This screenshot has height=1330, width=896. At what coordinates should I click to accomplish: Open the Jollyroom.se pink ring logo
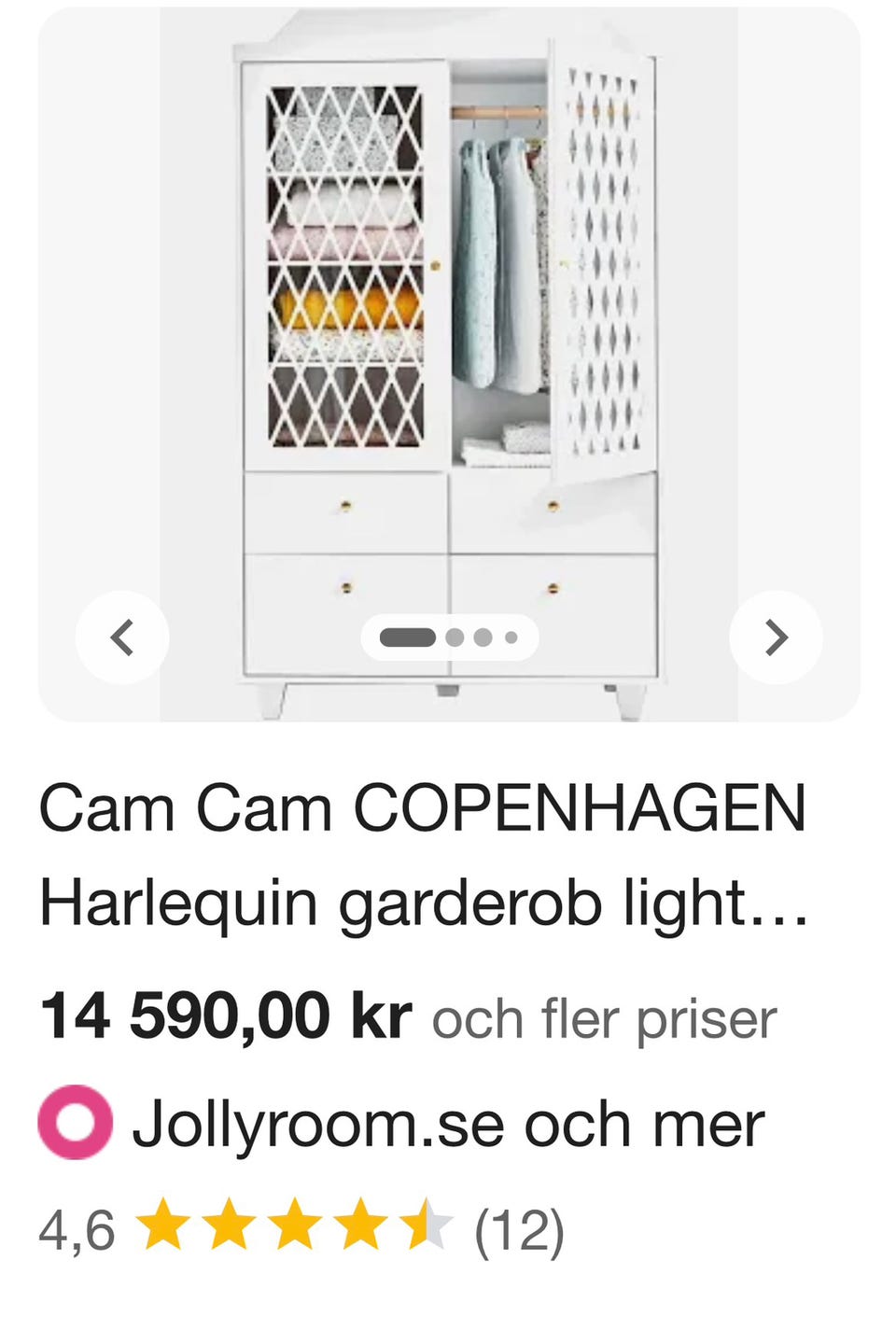(x=75, y=1124)
